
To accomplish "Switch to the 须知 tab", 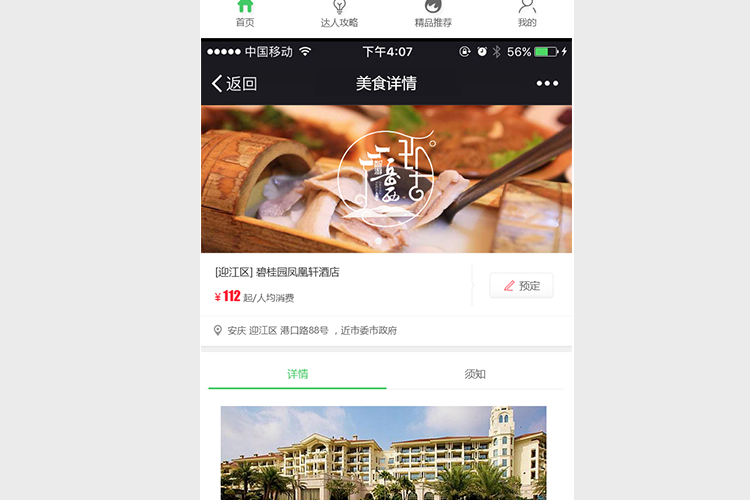I will (475, 374).
